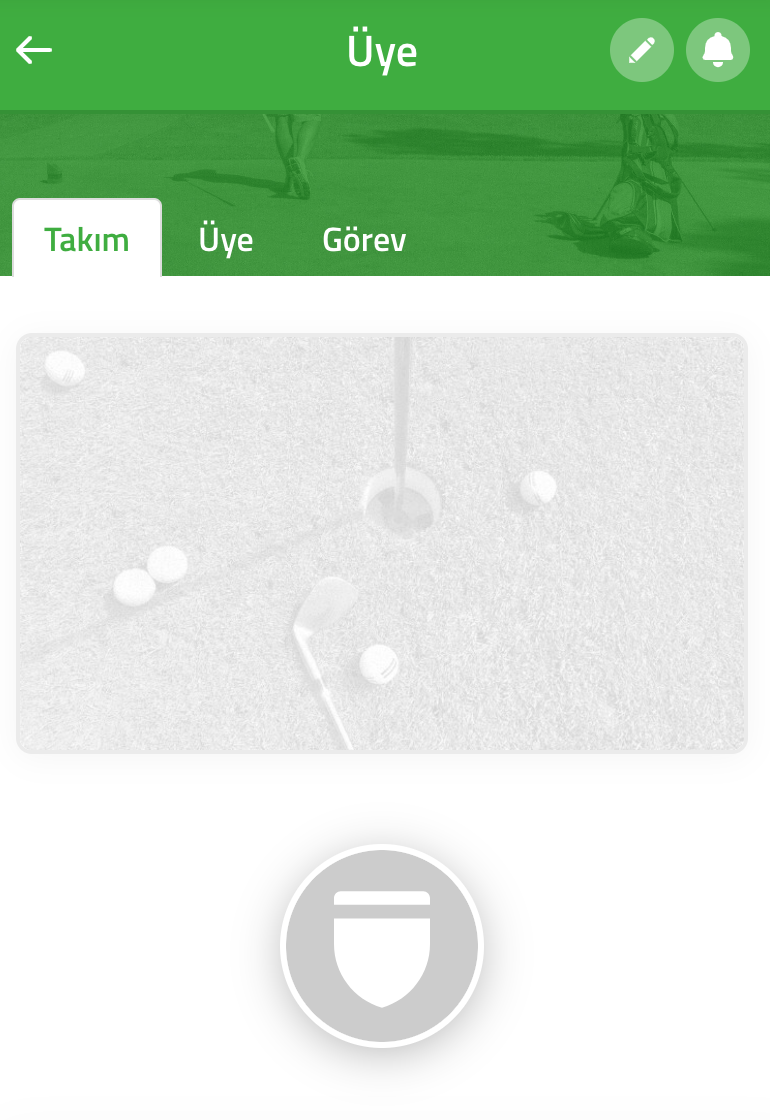The width and height of the screenshot is (770, 1120).
Task: Switch to the Görev tab
Action: [364, 240]
